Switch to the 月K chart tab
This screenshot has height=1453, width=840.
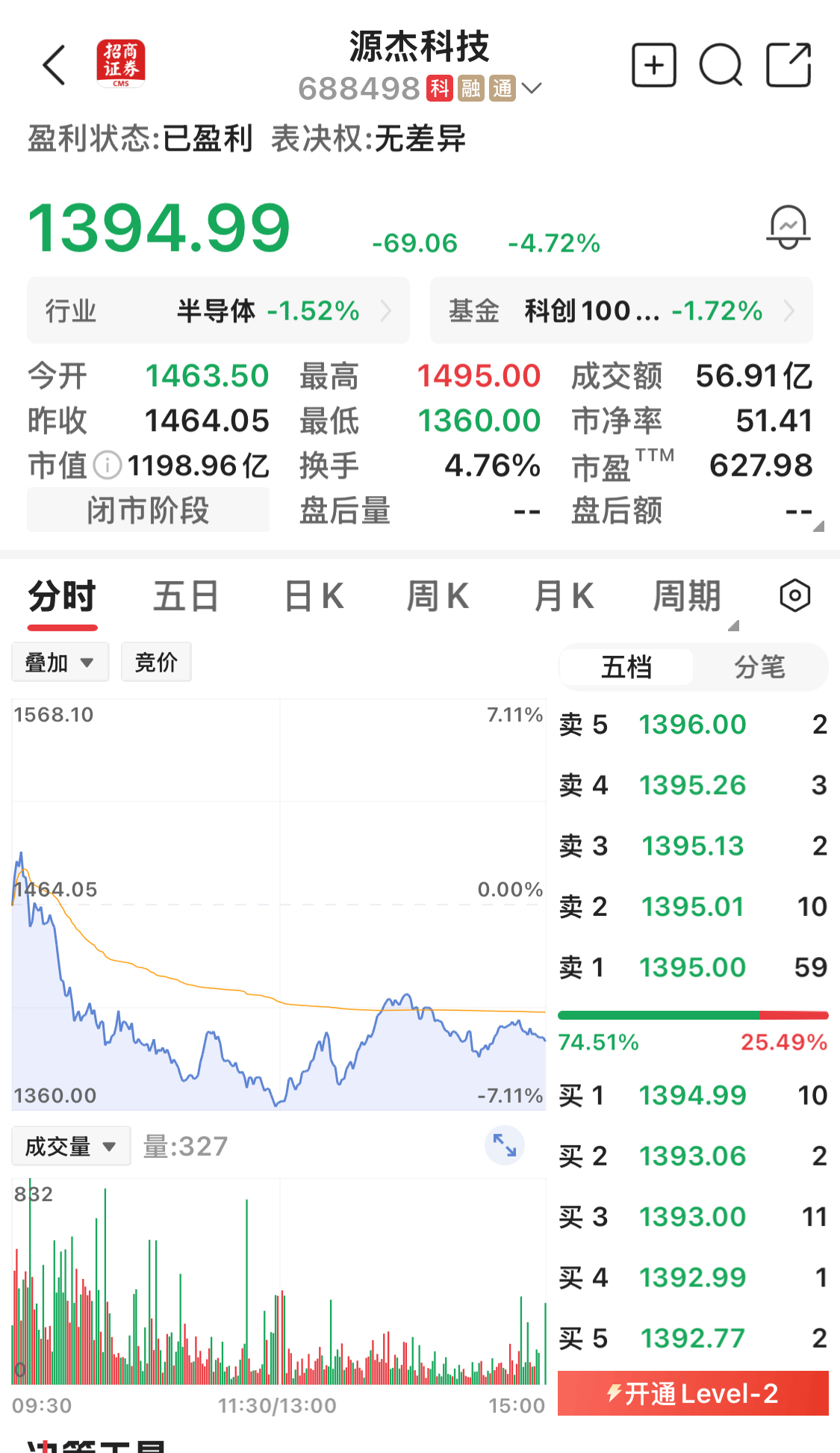[x=564, y=597]
